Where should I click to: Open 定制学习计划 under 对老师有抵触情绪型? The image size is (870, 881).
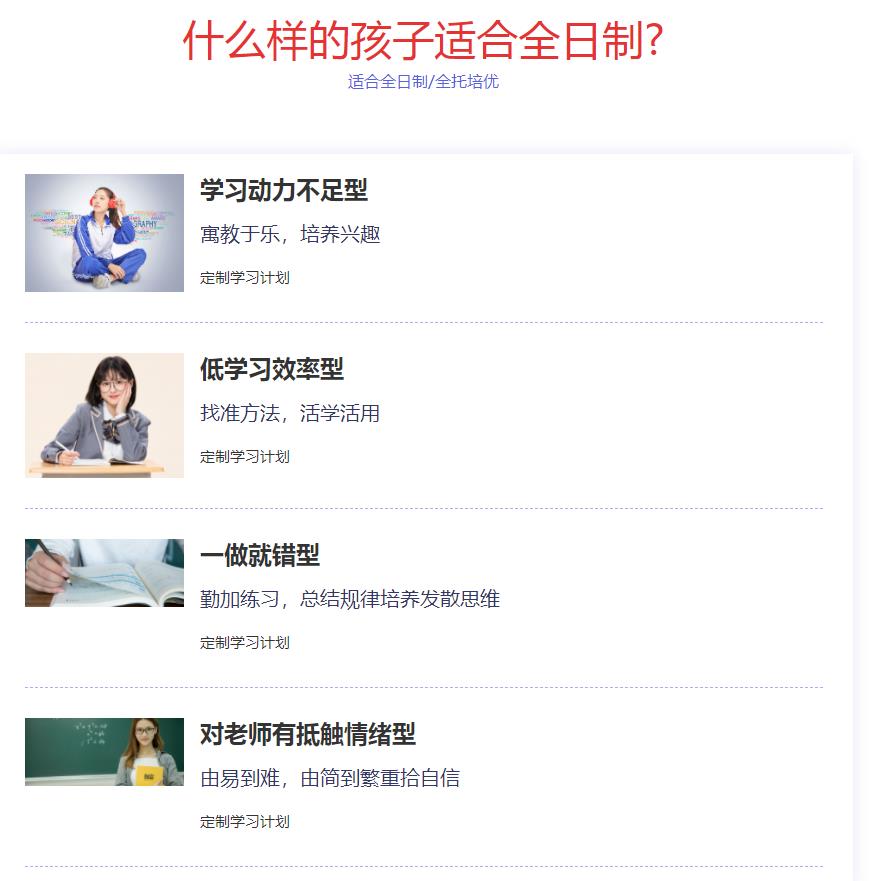245,822
